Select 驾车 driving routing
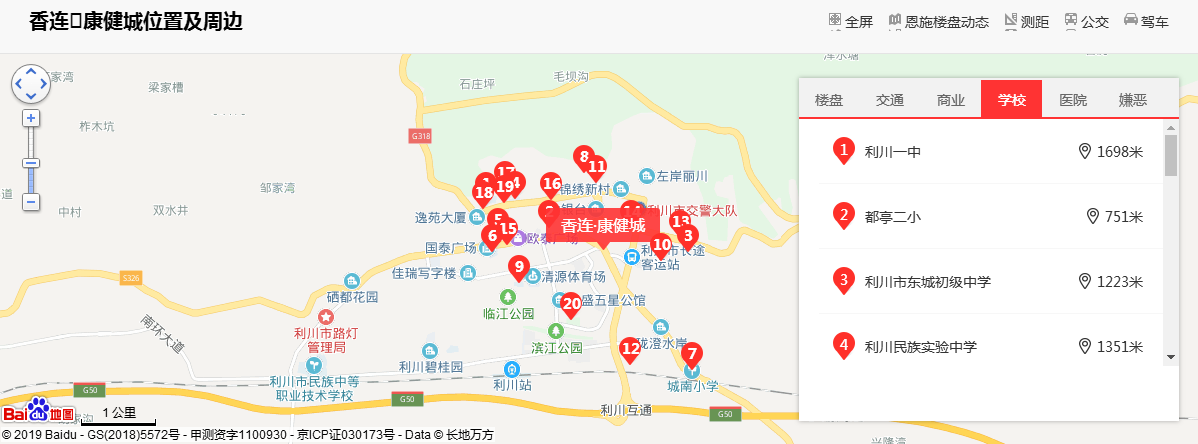The width and height of the screenshot is (1198, 444). coord(1146,21)
